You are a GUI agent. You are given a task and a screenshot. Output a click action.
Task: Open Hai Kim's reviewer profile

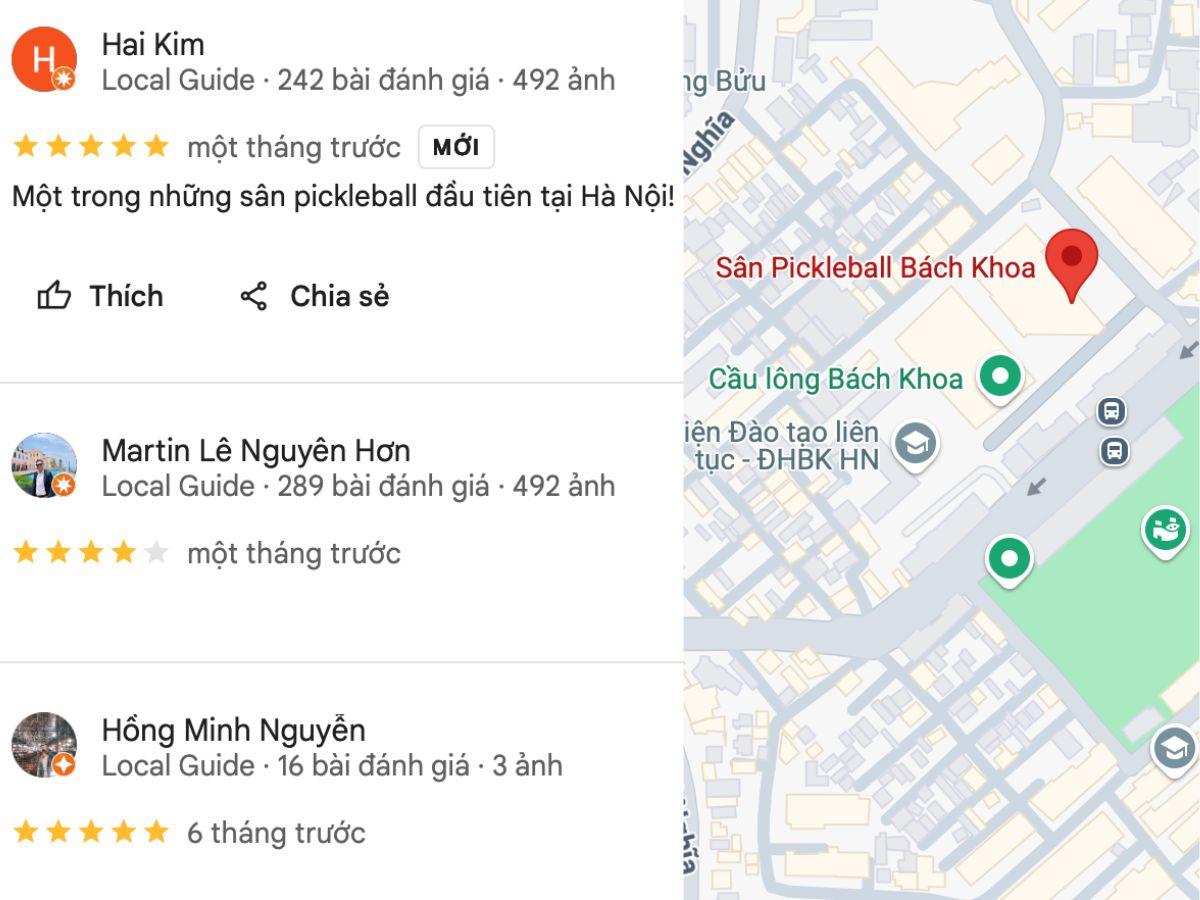coord(153,45)
